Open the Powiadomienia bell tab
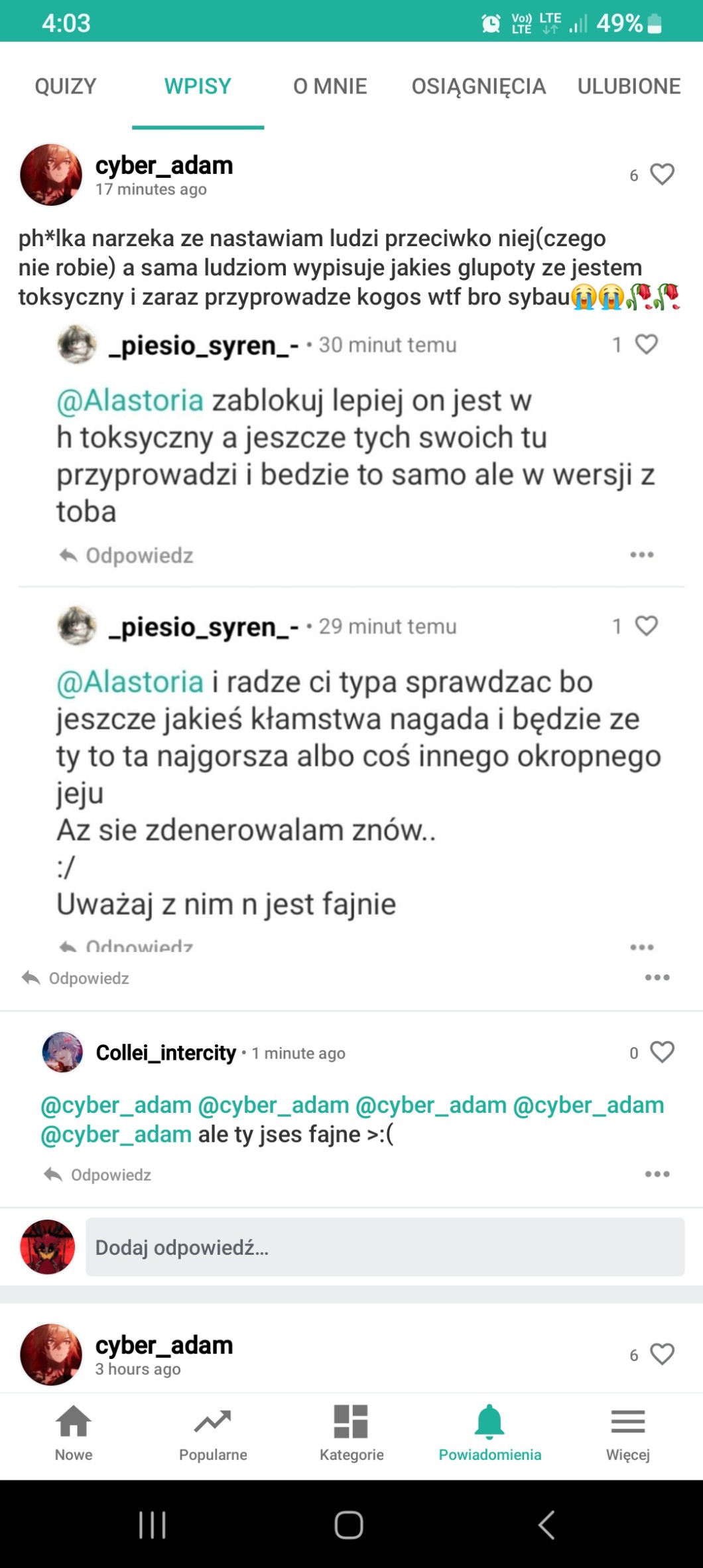 (x=490, y=1433)
